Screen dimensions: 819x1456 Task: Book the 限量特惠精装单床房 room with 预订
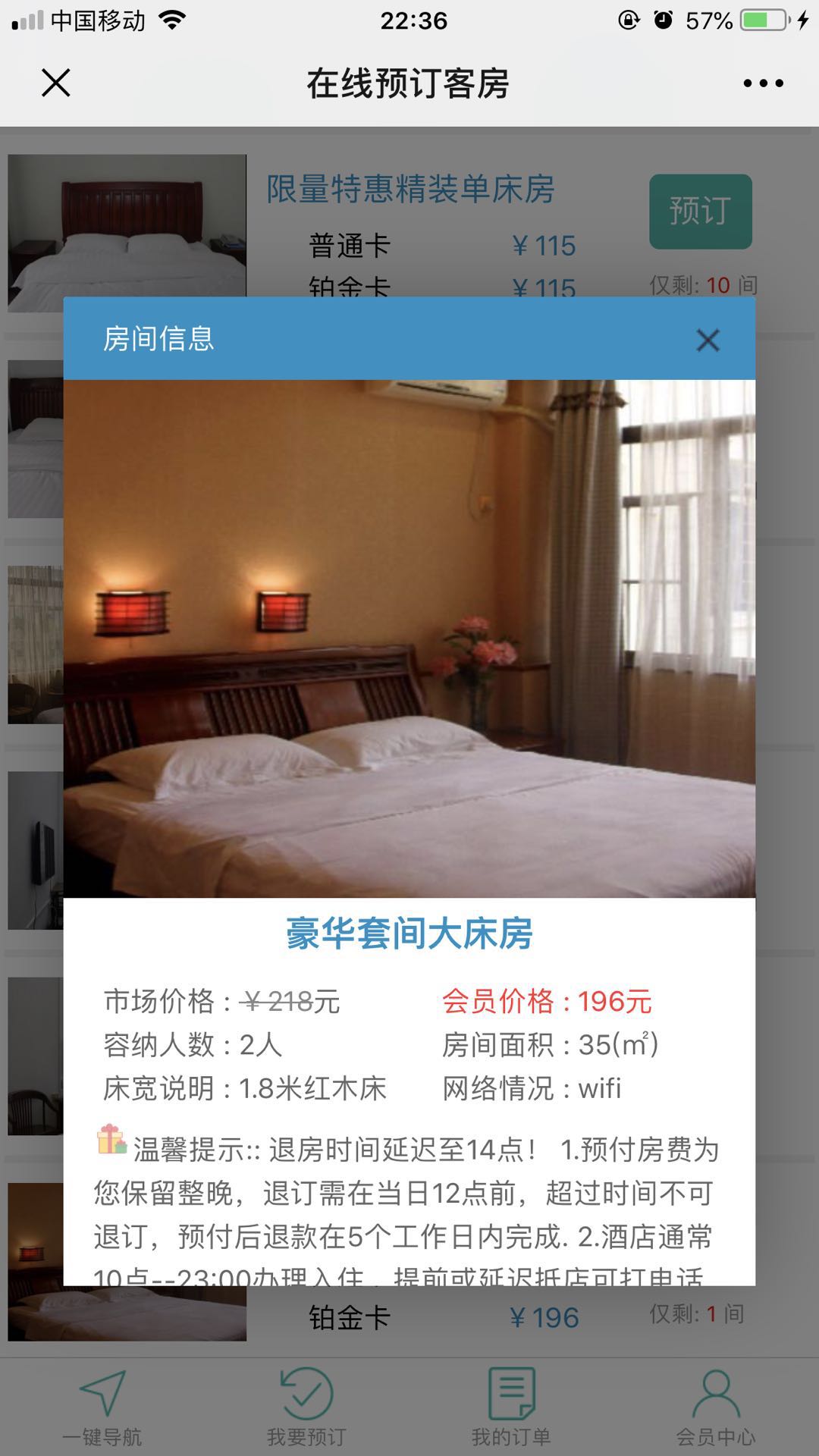[700, 212]
